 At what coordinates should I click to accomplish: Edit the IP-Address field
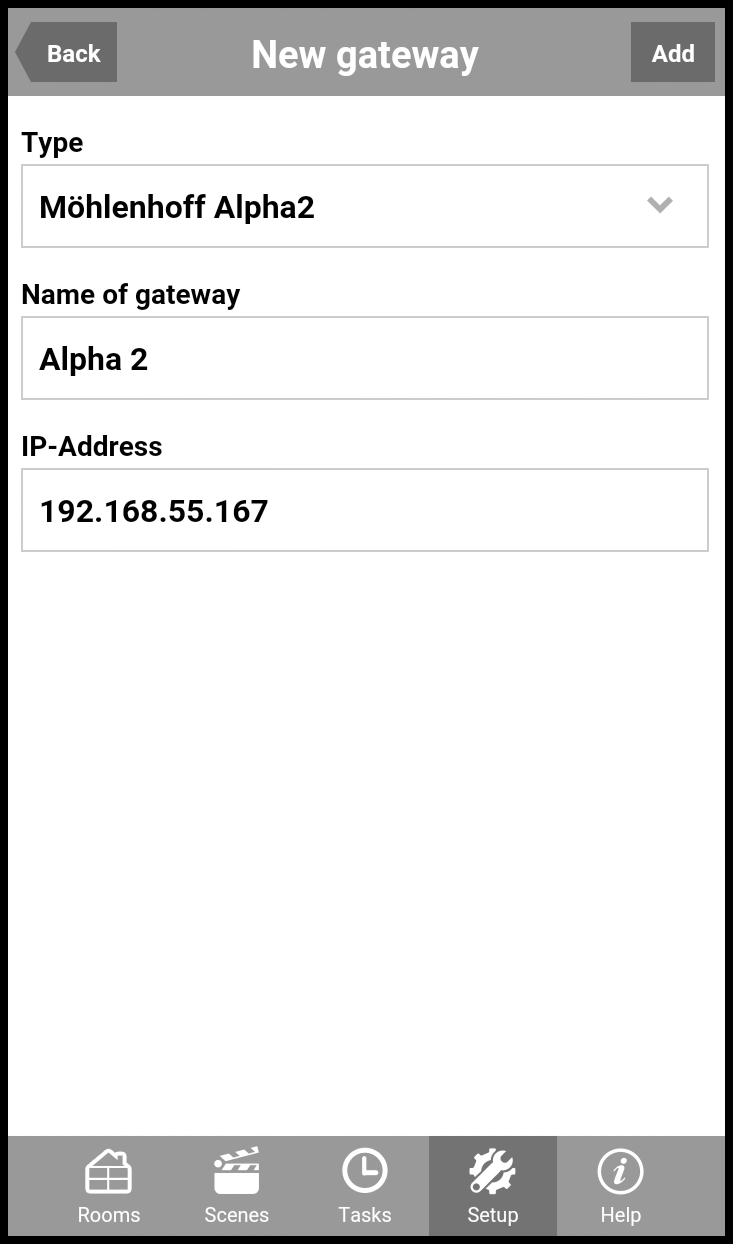point(364,510)
